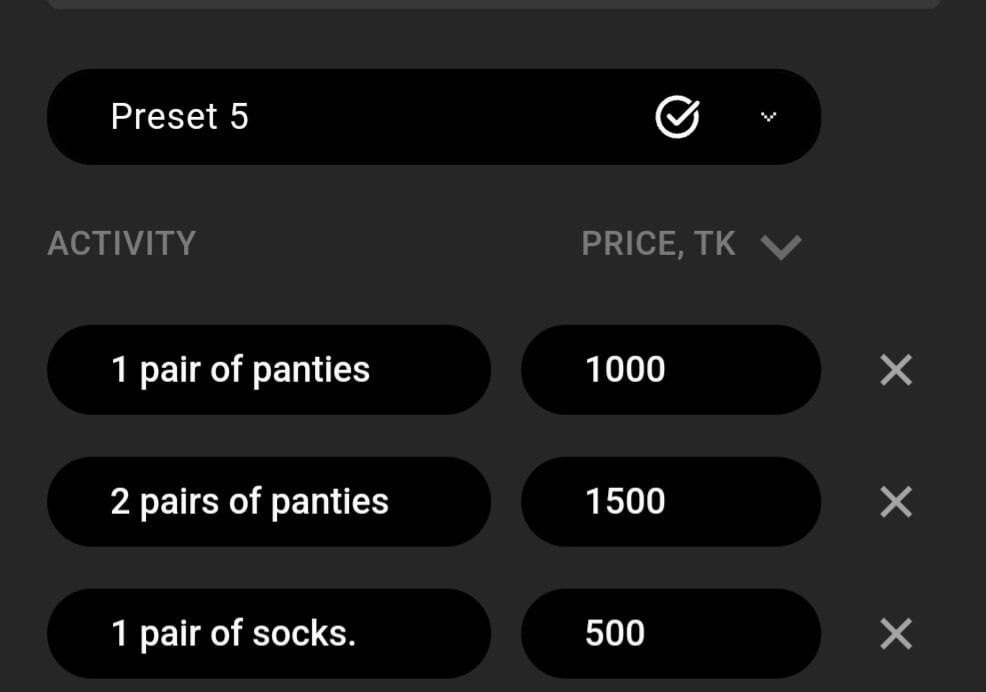Edit the 1500 price field

coord(670,502)
